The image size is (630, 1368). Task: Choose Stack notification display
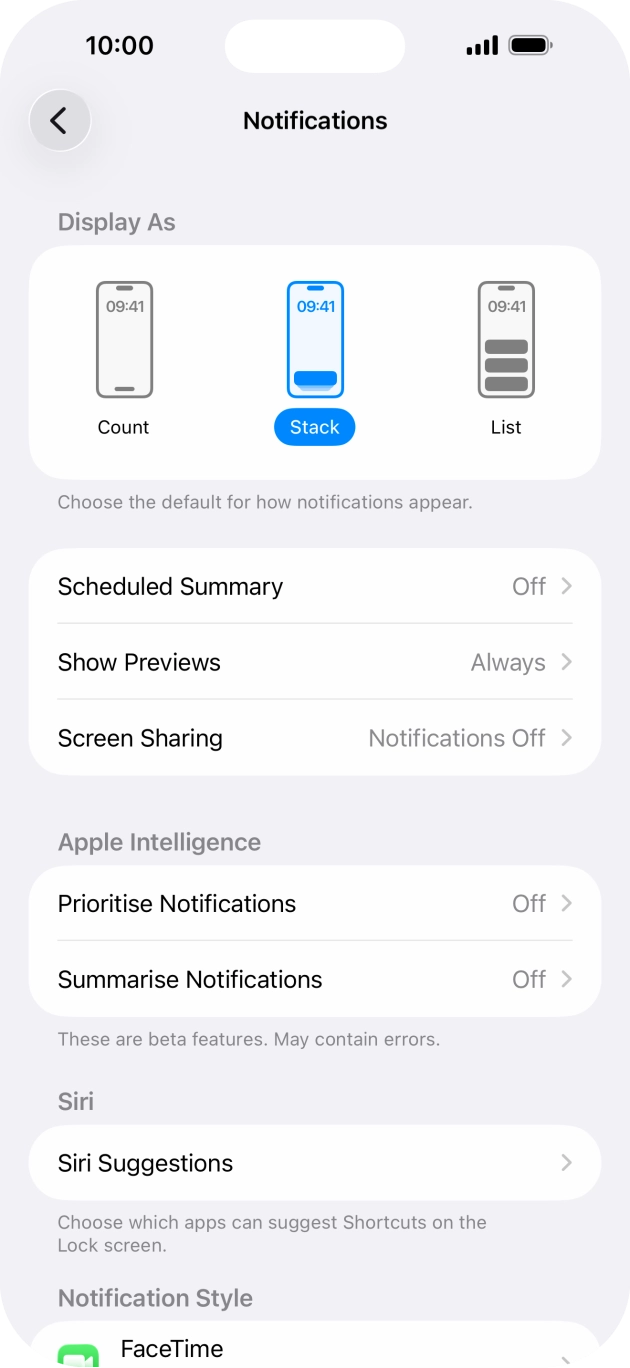(x=315, y=358)
